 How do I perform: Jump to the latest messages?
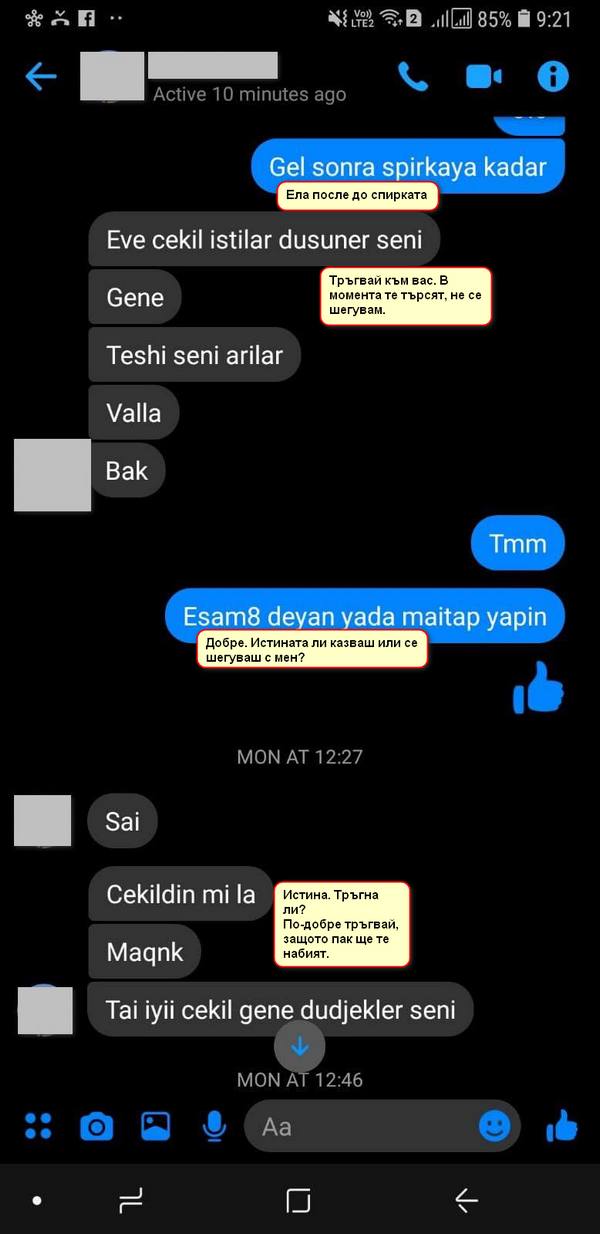click(x=299, y=1047)
